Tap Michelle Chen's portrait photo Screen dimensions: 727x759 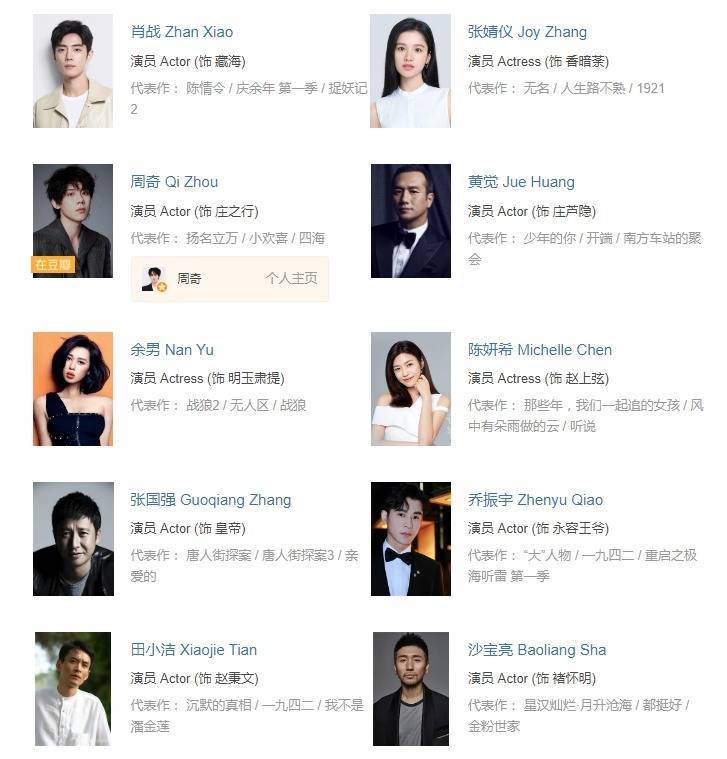(x=410, y=389)
